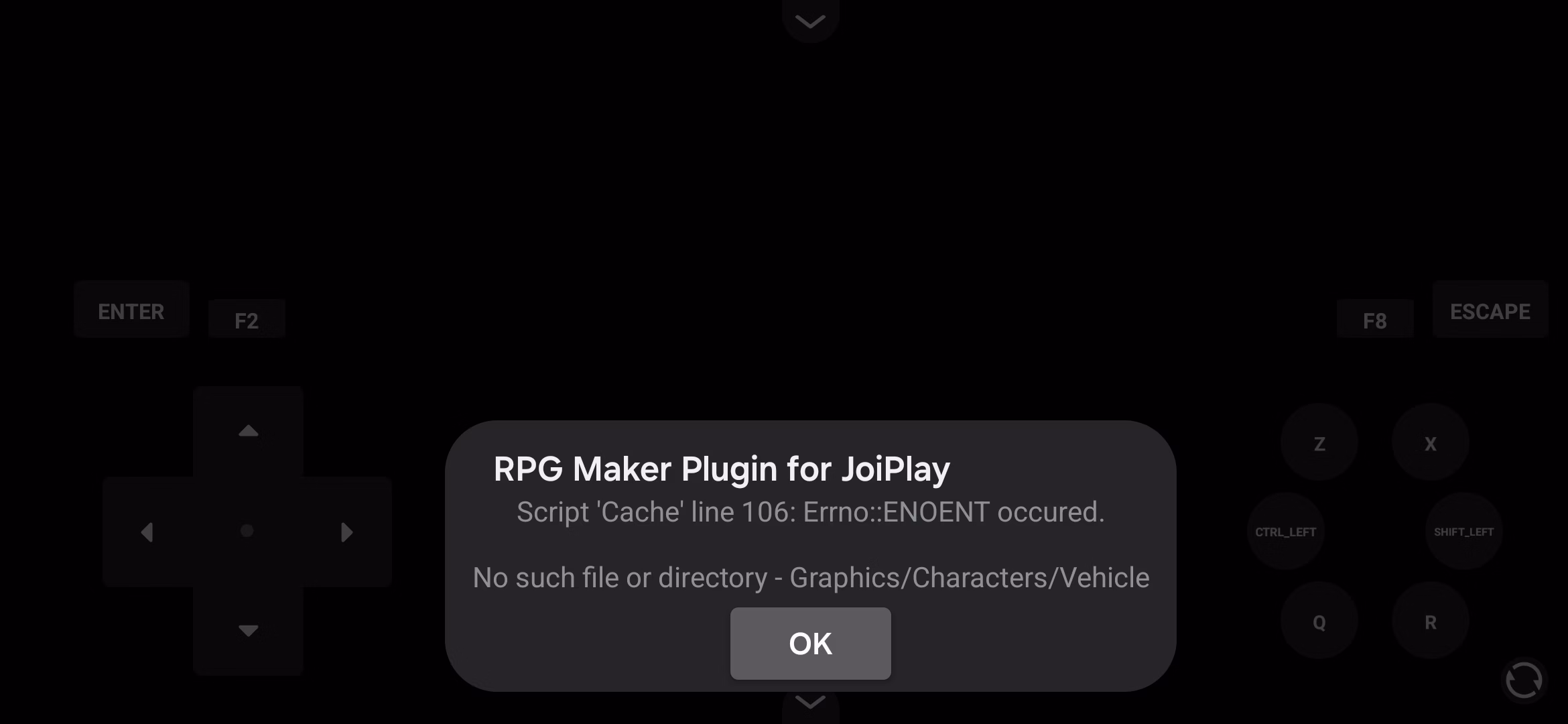This screenshot has height=724, width=1568.
Task: Move down with the D-pad down arrow
Action: [x=248, y=630]
